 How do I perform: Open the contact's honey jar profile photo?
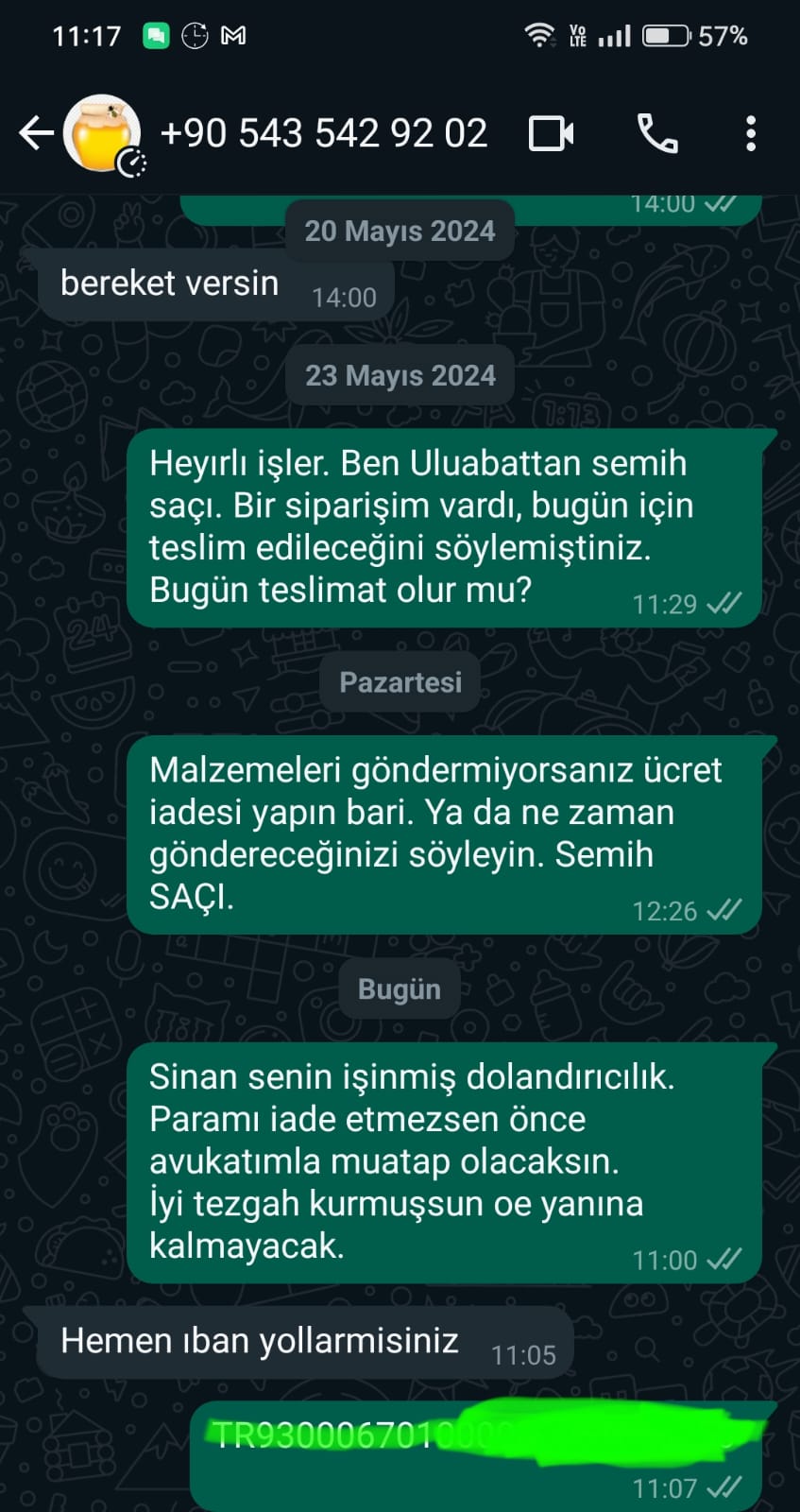click(x=101, y=133)
